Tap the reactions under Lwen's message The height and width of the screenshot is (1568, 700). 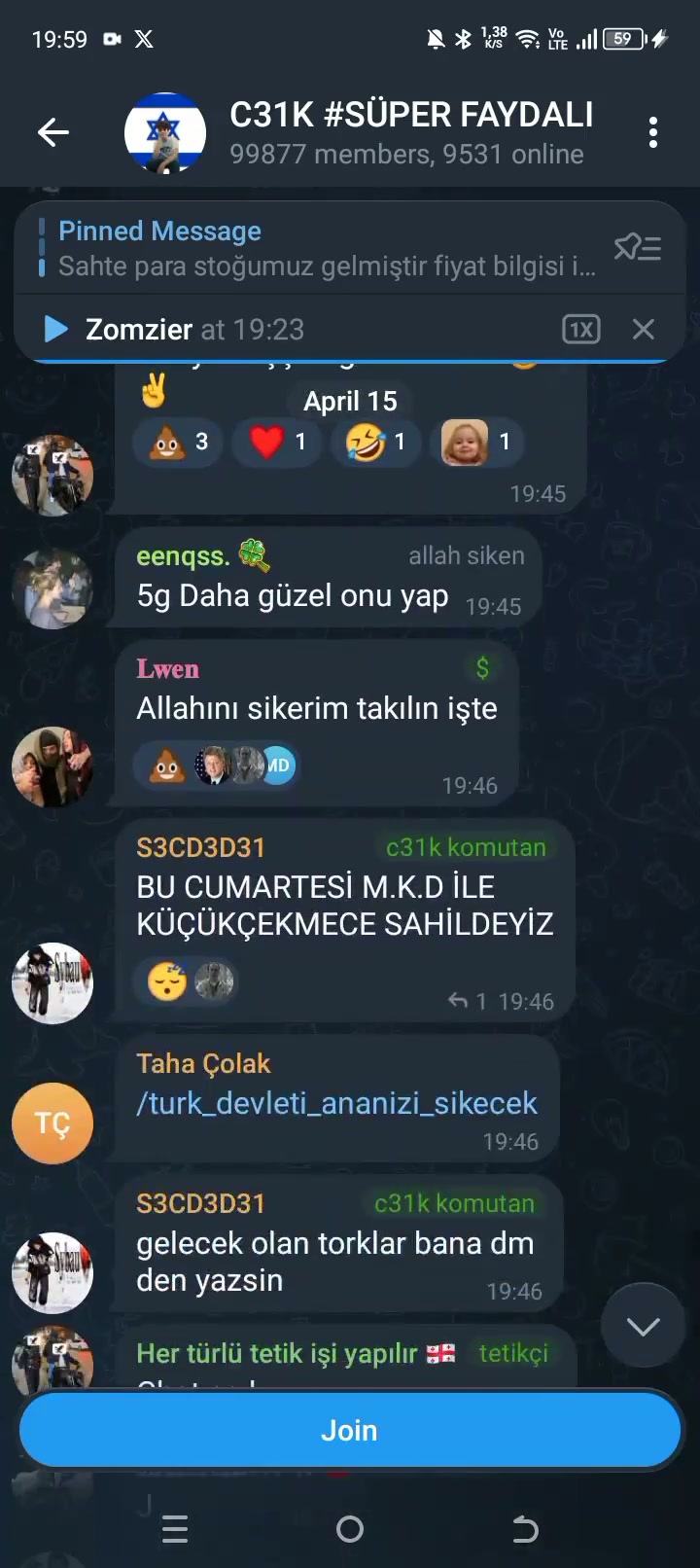pos(216,766)
